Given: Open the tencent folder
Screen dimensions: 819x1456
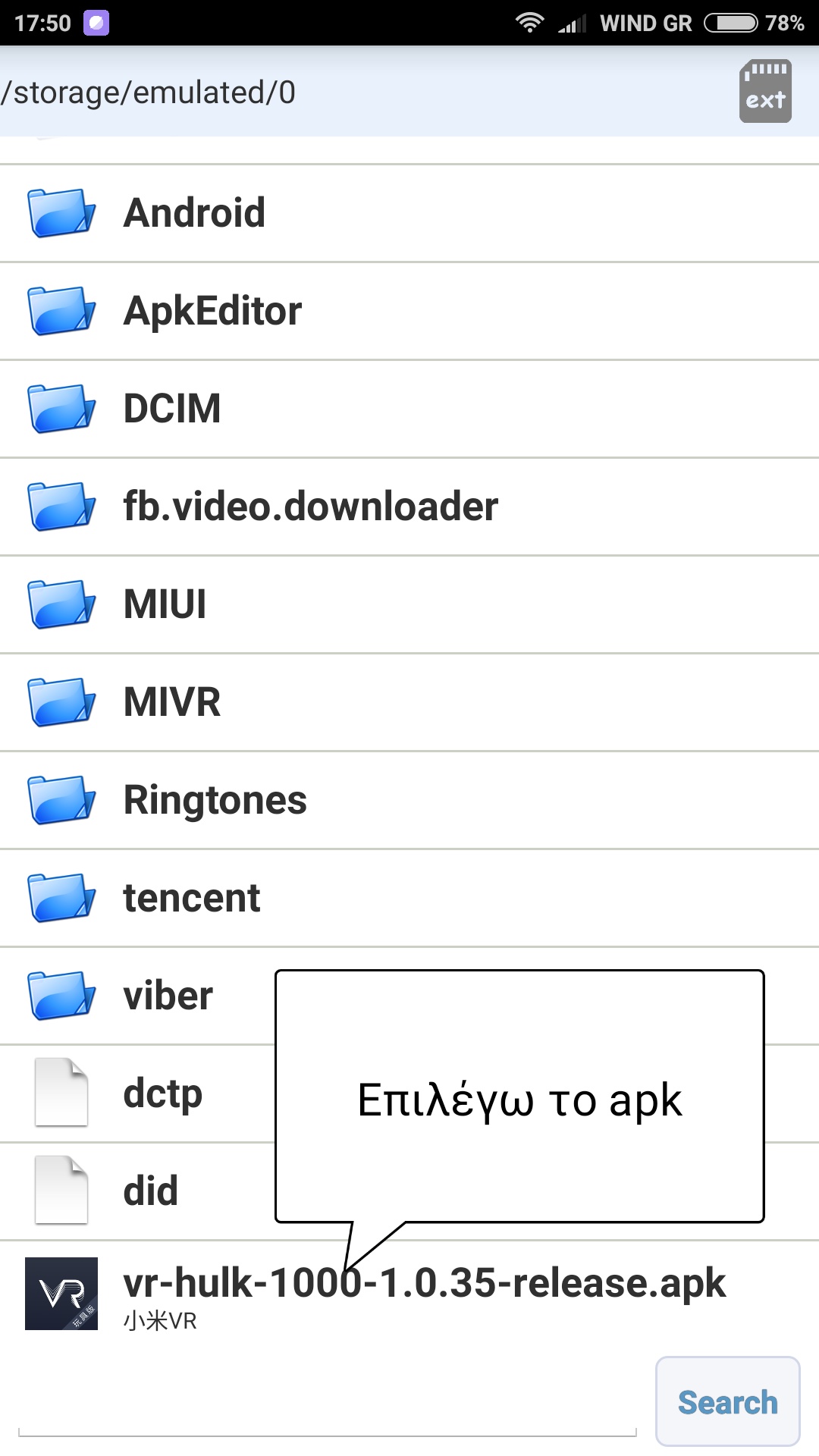Looking at the screenshot, I should pyautogui.click(x=191, y=898).
